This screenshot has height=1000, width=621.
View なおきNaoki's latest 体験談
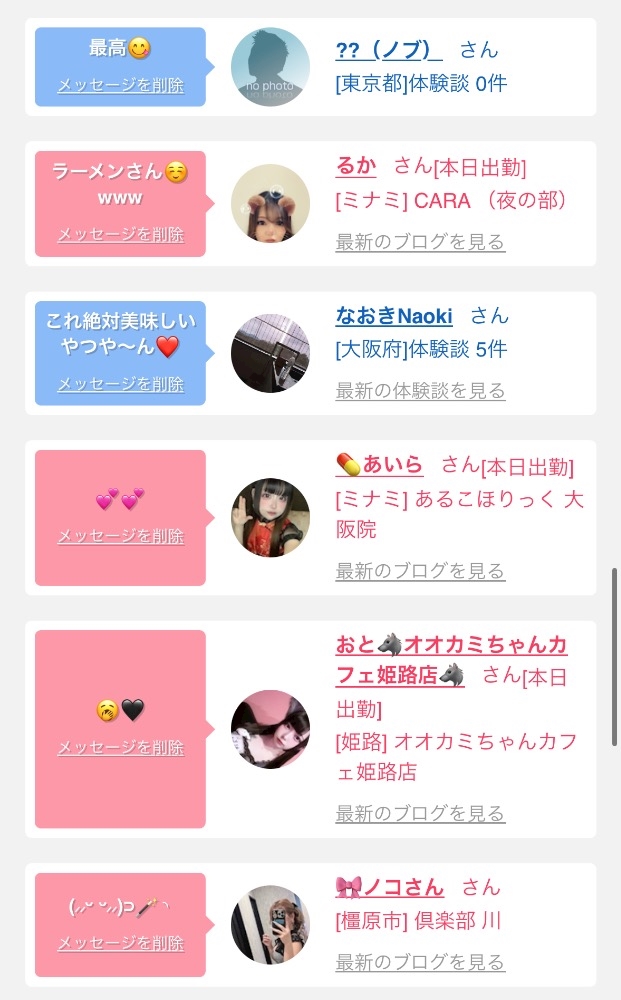(x=420, y=390)
